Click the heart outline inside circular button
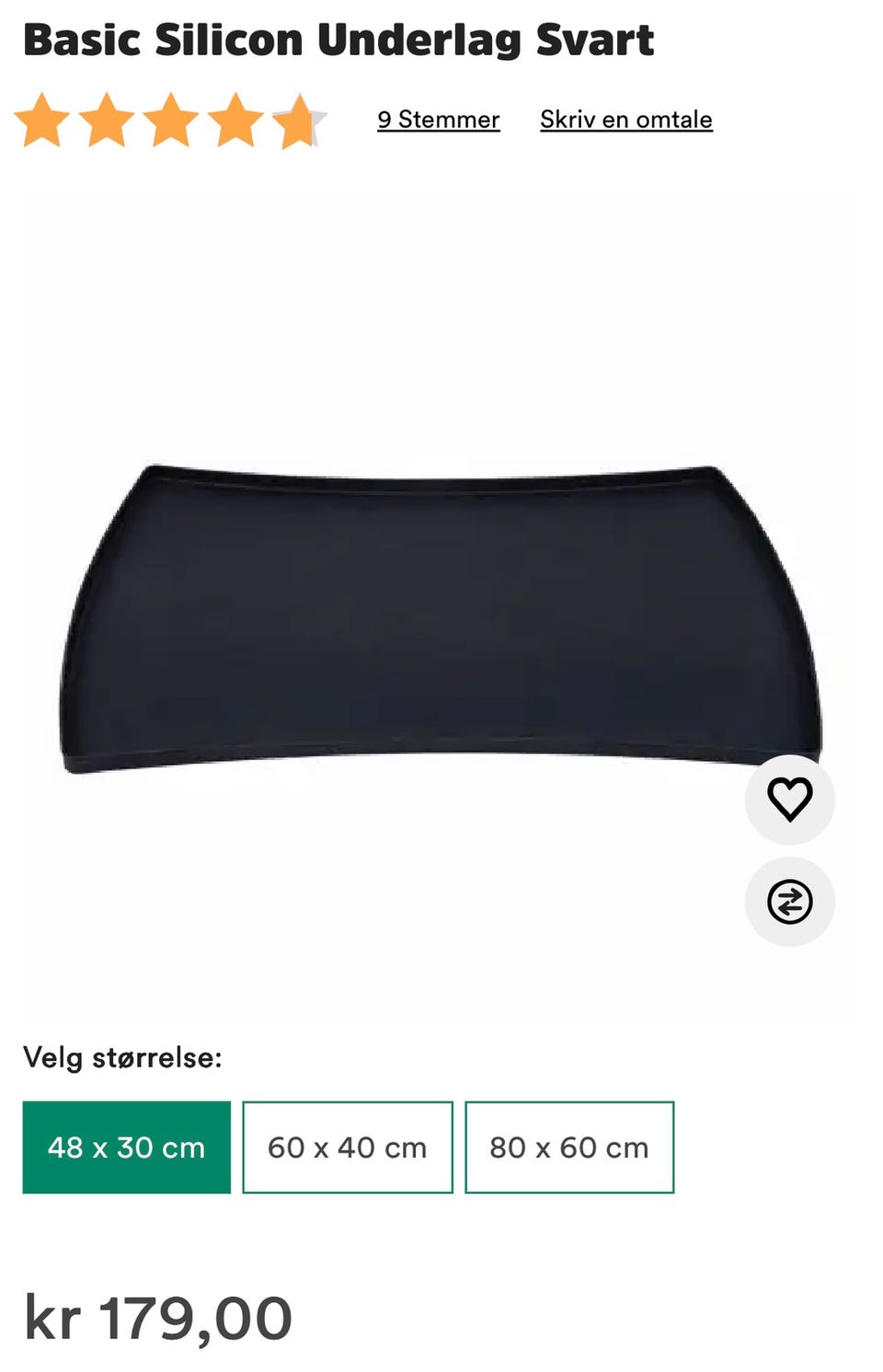The width and height of the screenshot is (883, 1372). 790,800
